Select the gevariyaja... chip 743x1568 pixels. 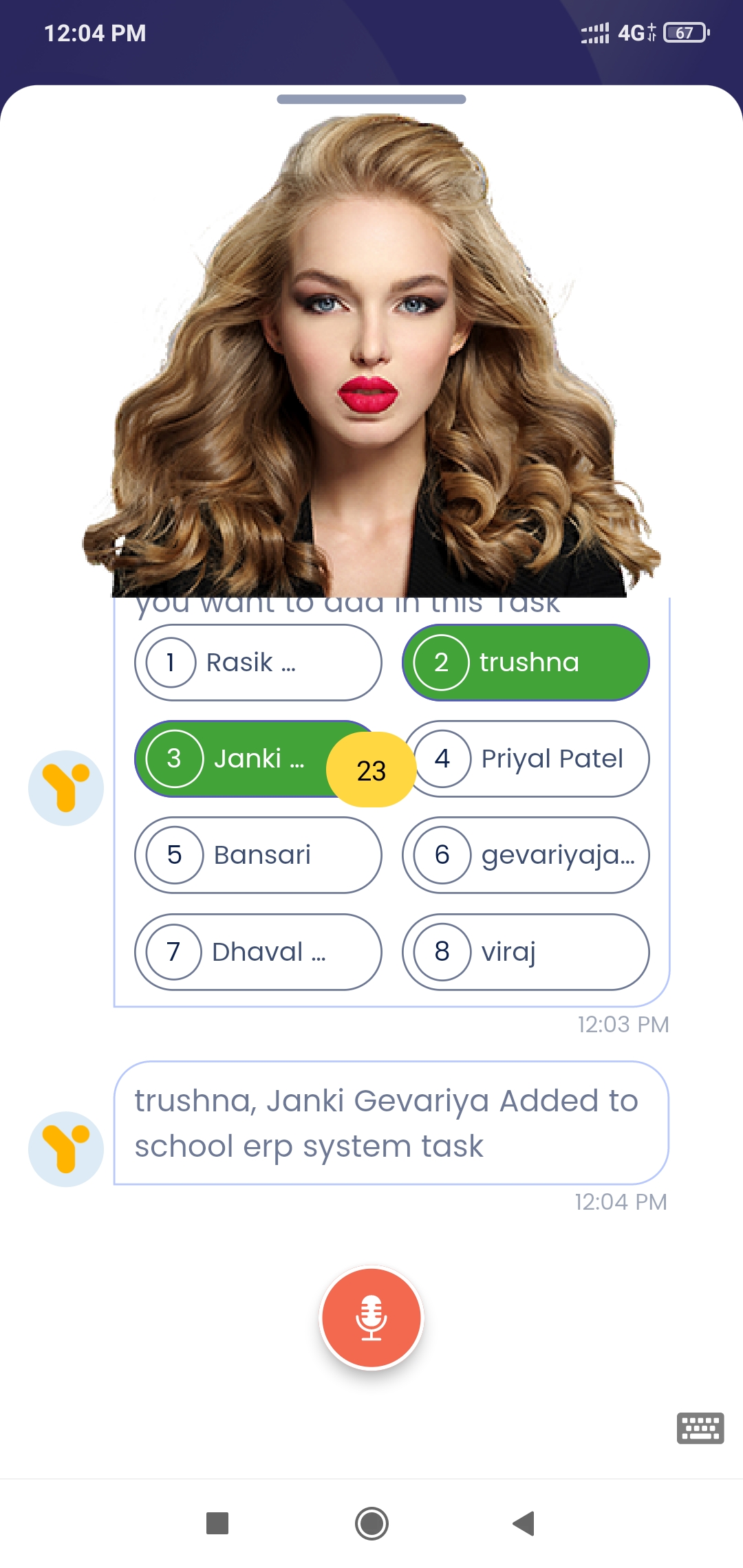tap(526, 856)
